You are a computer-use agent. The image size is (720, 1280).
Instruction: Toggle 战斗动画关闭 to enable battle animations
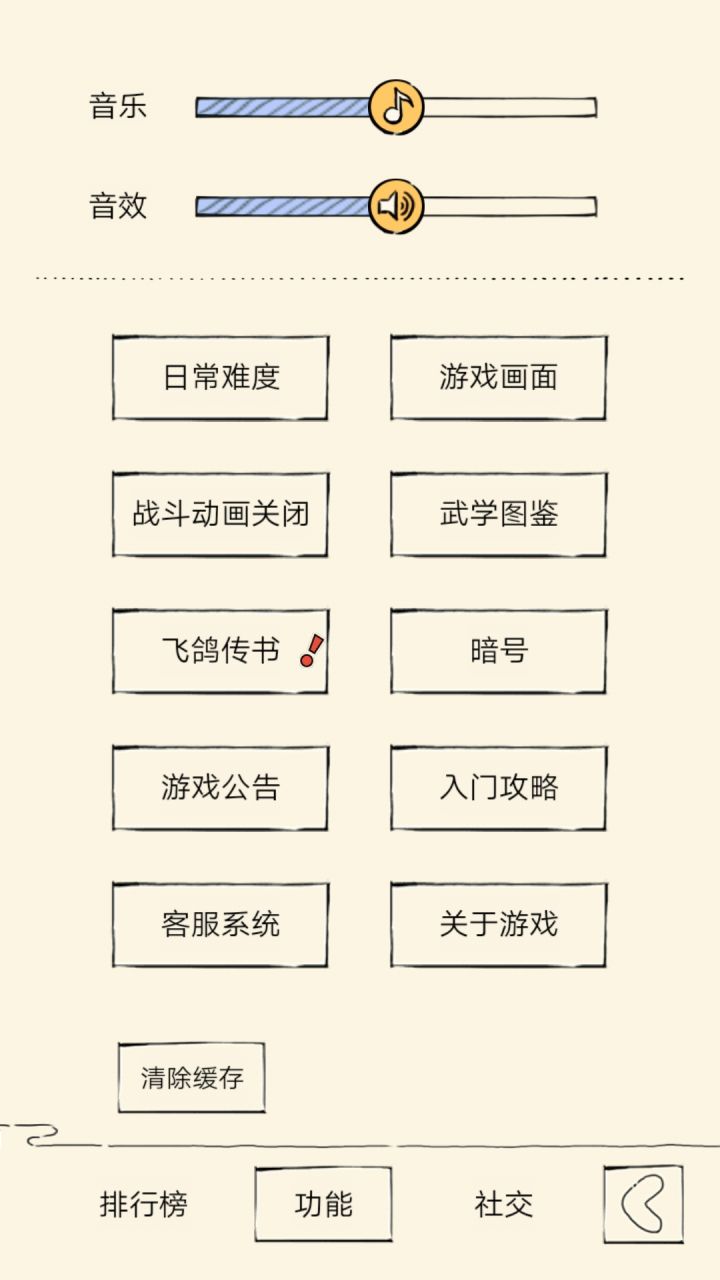(x=222, y=515)
